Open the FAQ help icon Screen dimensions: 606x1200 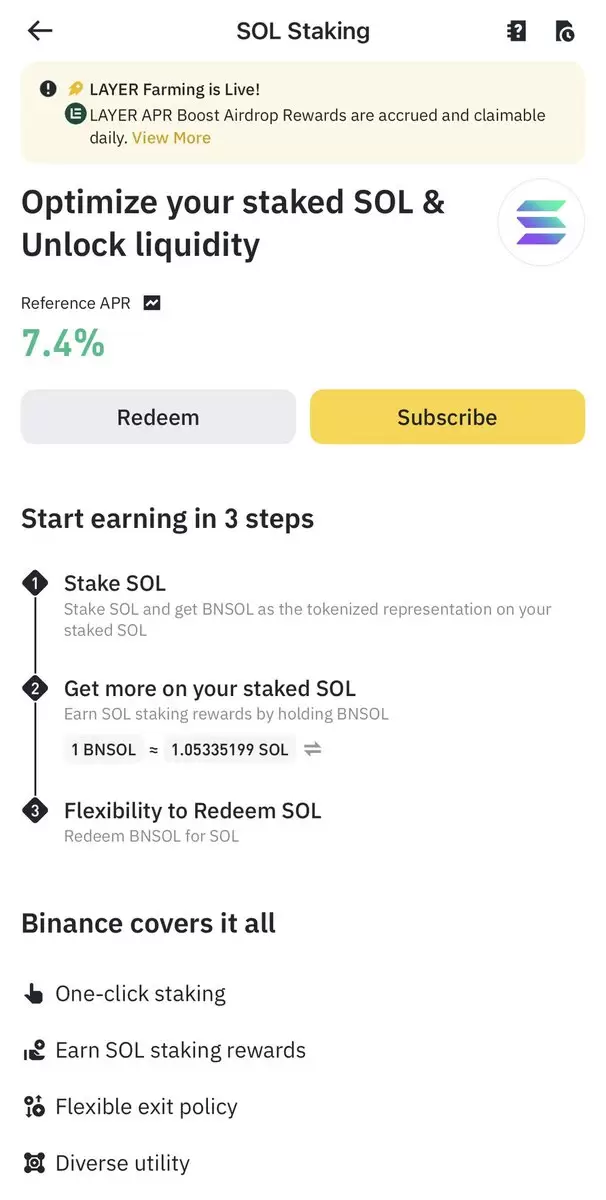tap(516, 31)
